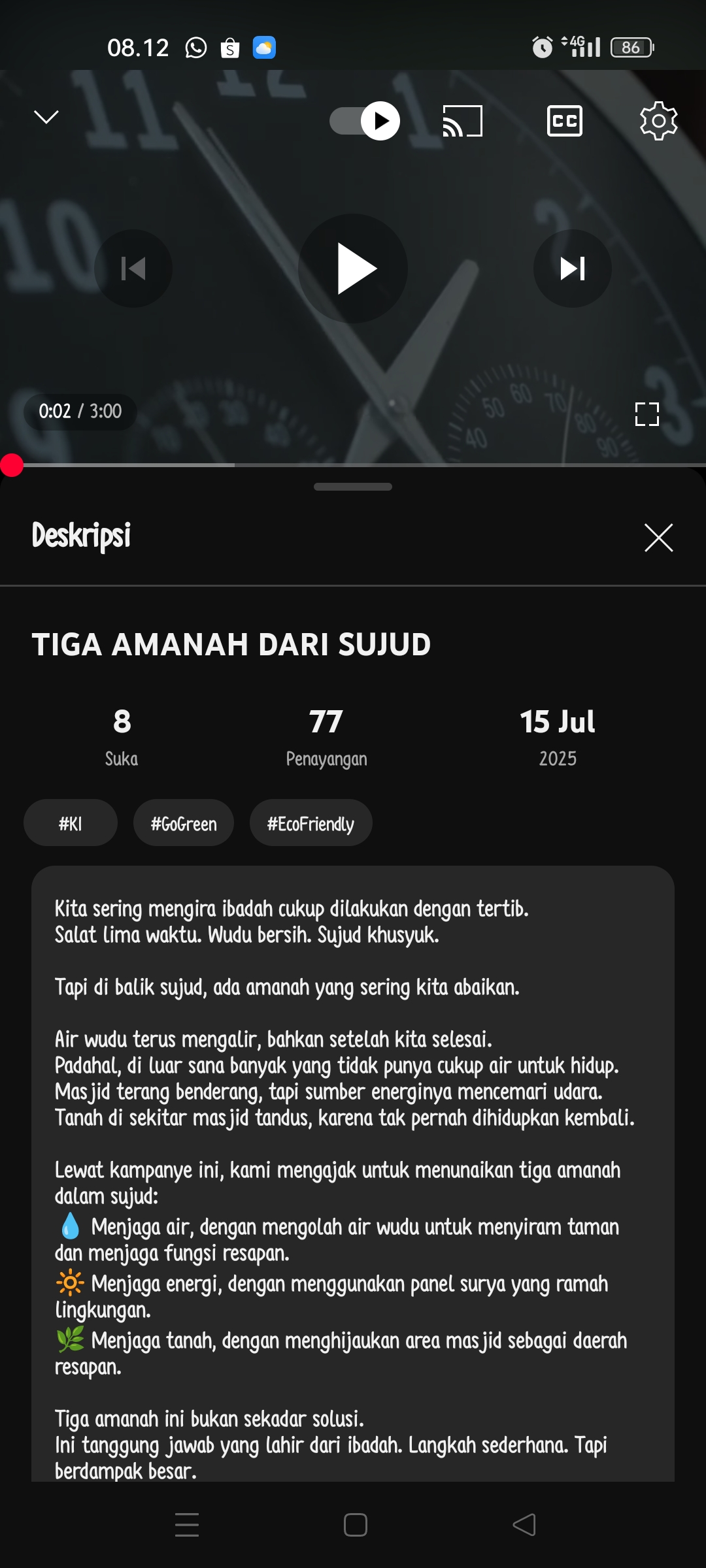The width and height of the screenshot is (706, 1568).
Task: Go to the previous video
Action: tap(133, 269)
